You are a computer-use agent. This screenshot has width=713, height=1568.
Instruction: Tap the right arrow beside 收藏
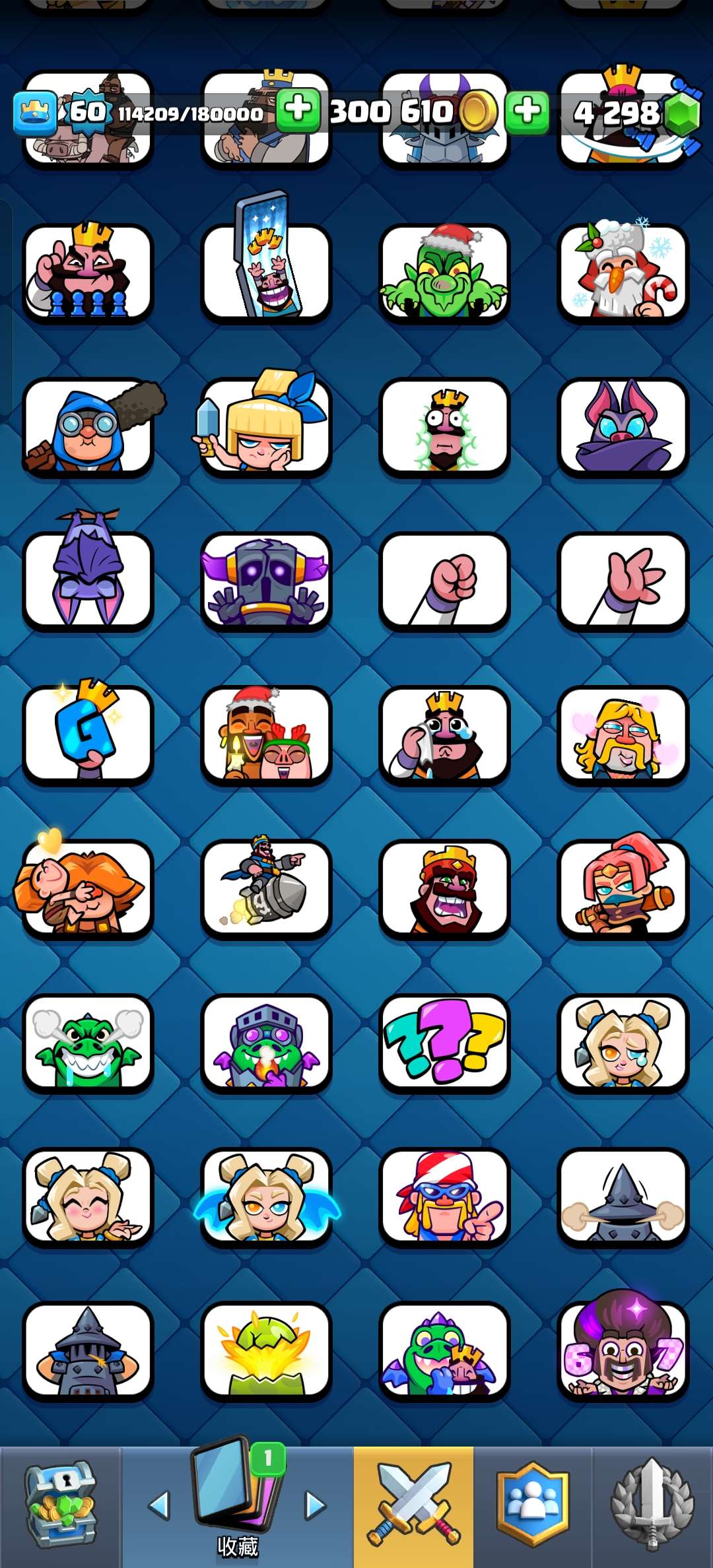point(315,1505)
